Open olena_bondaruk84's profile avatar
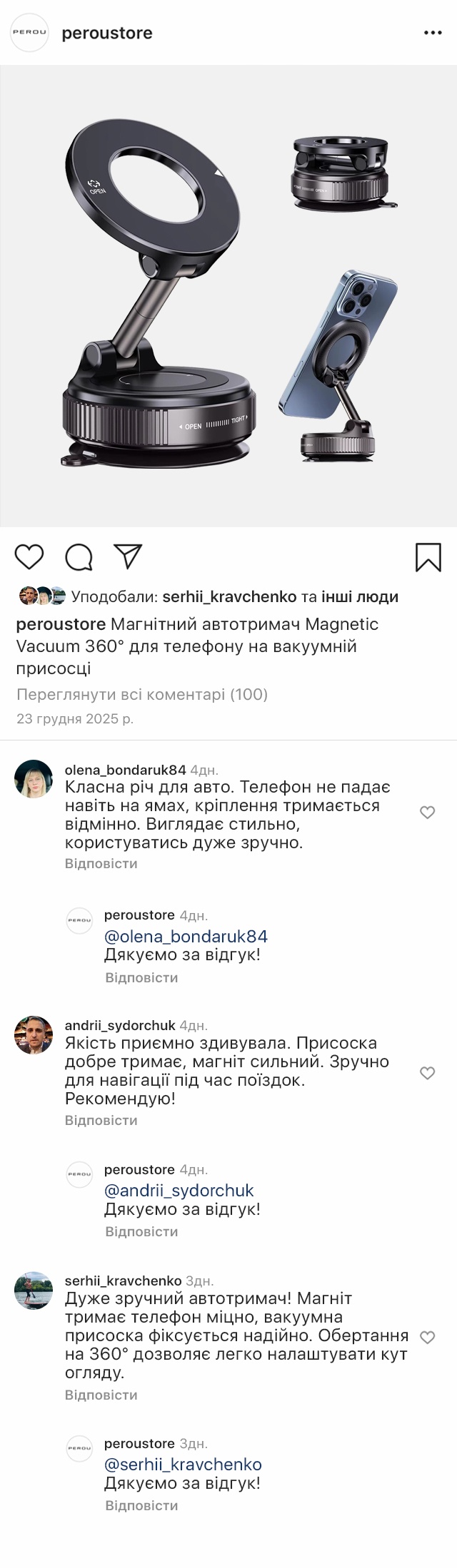The image size is (457, 1568). 34,778
